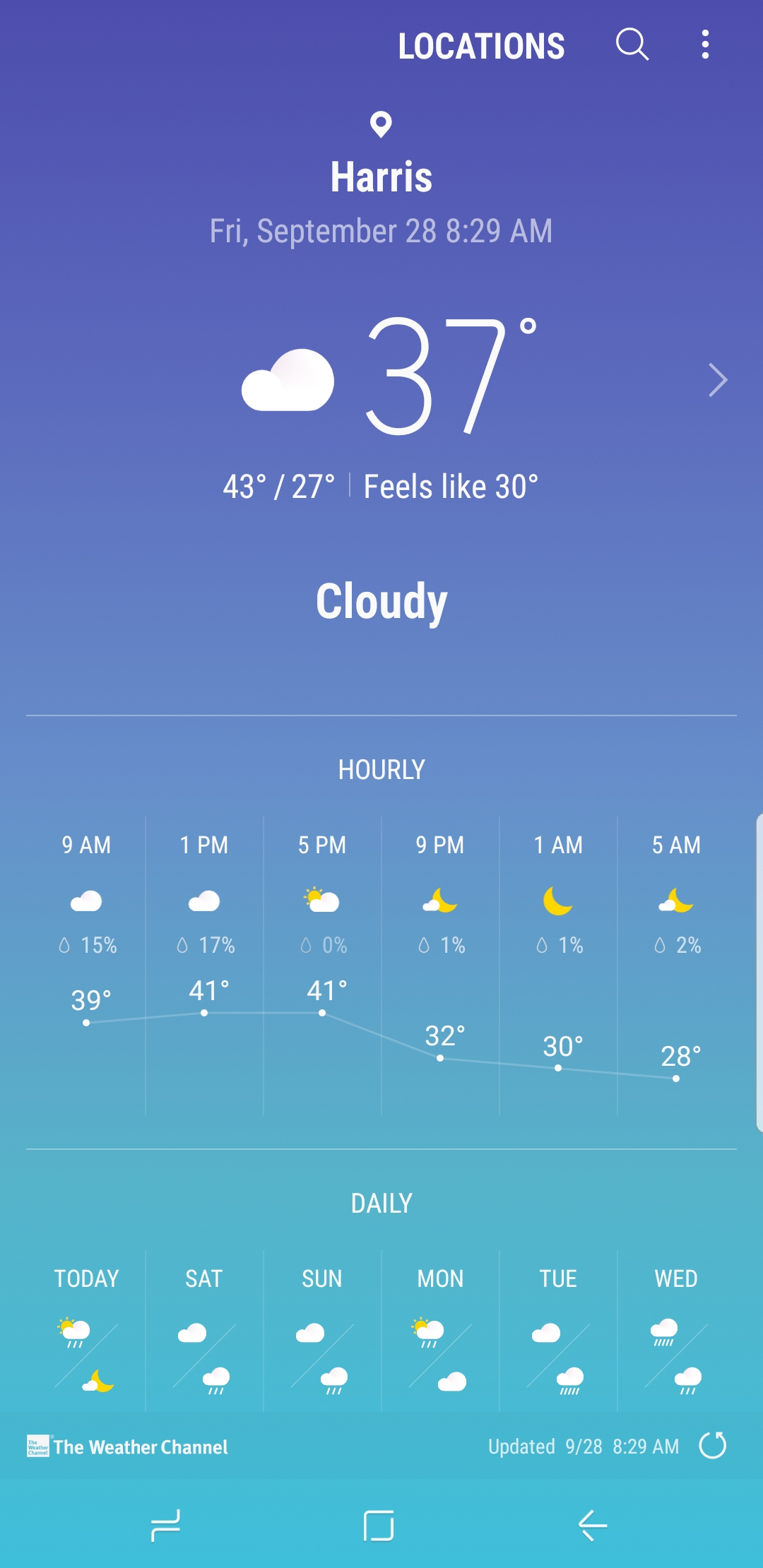
Task: Refresh the weather update
Action: click(713, 1445)
